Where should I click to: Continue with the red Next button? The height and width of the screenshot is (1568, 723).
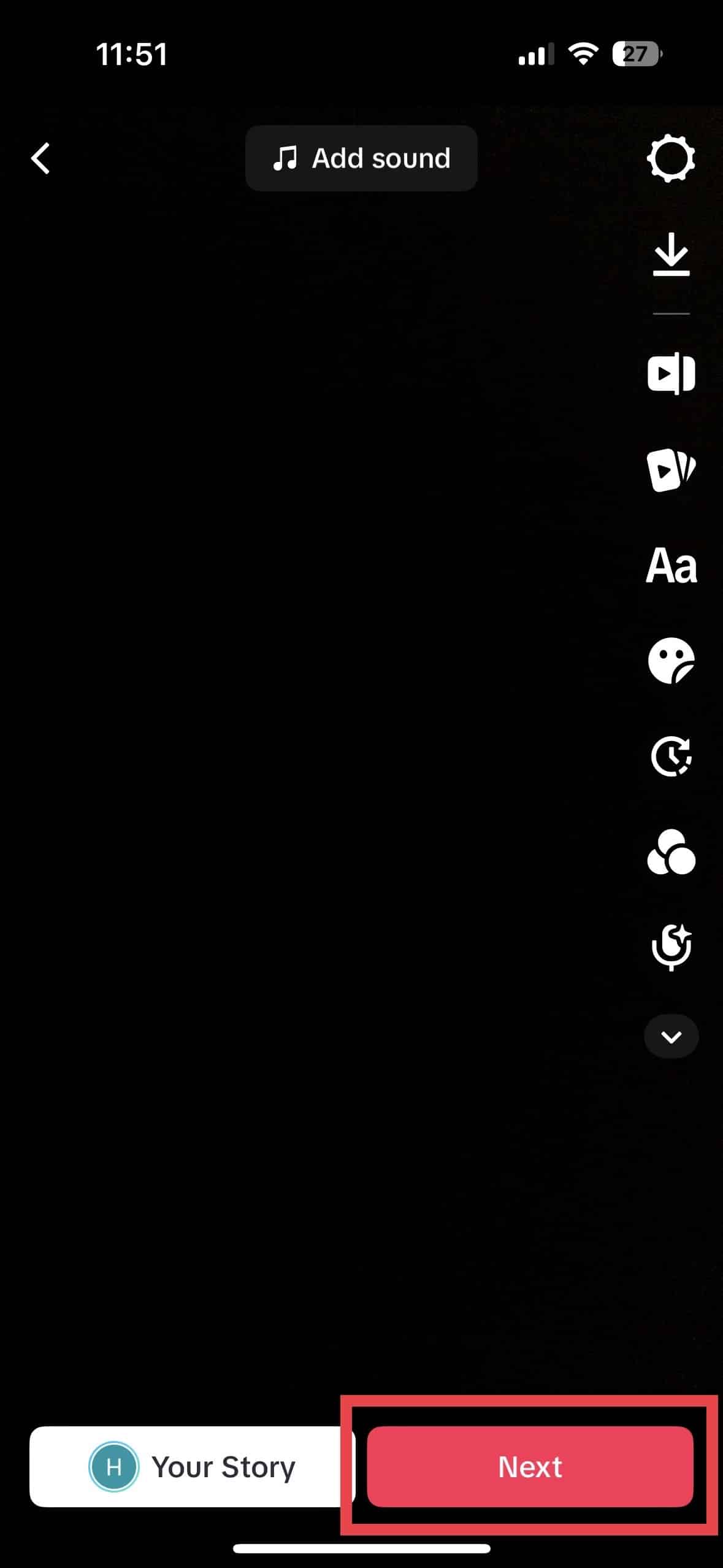tap(530, 1467)
